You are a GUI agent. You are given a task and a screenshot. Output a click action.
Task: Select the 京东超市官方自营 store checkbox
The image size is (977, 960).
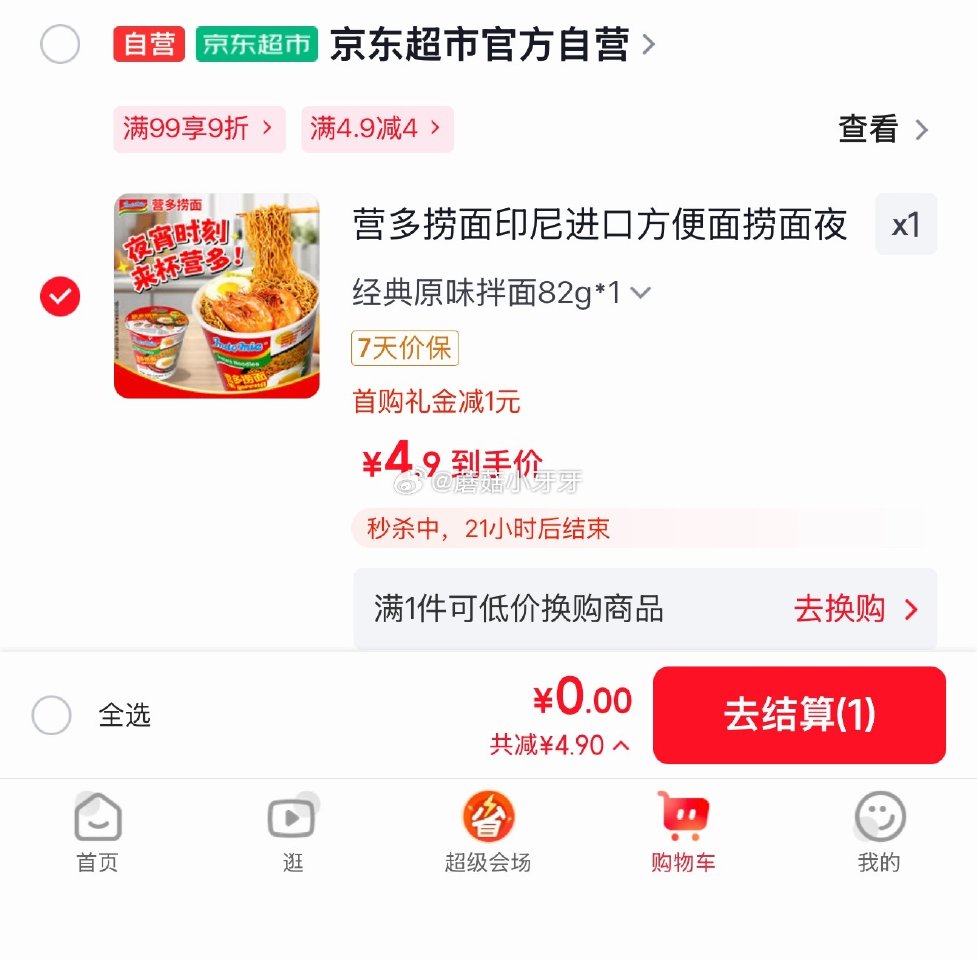[x=60, y=45]
